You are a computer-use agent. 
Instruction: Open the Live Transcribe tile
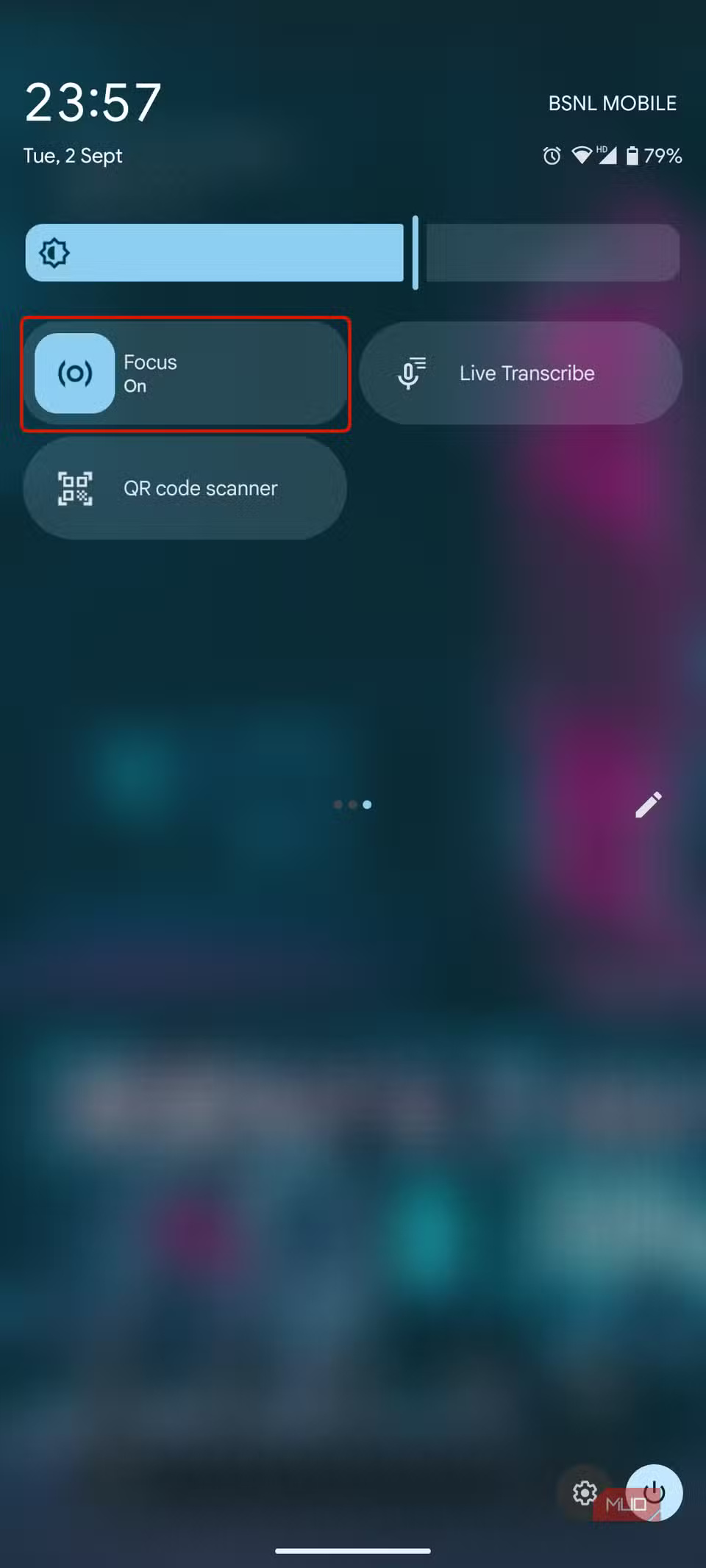pos(520,373)
